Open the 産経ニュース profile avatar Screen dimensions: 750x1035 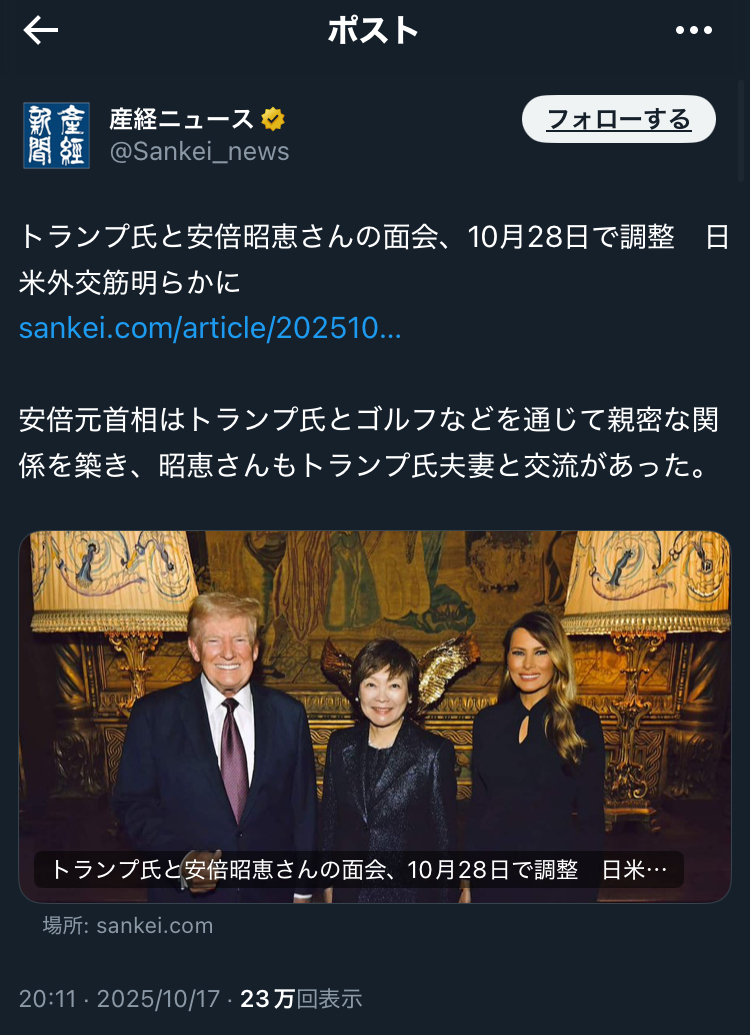(56, 135)
